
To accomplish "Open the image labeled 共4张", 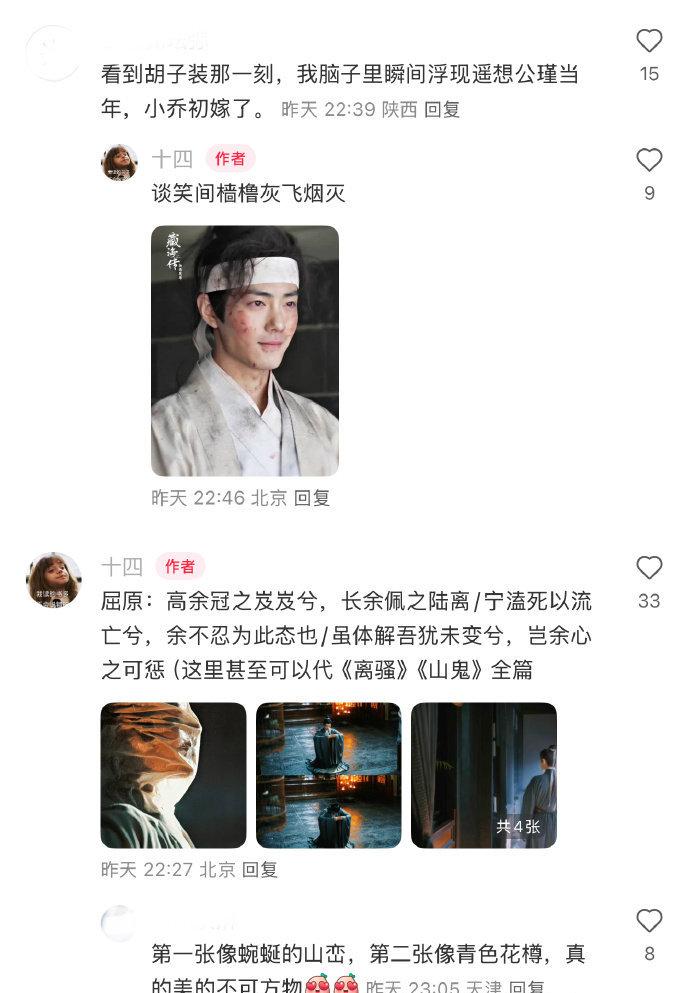I will [483, 775].
